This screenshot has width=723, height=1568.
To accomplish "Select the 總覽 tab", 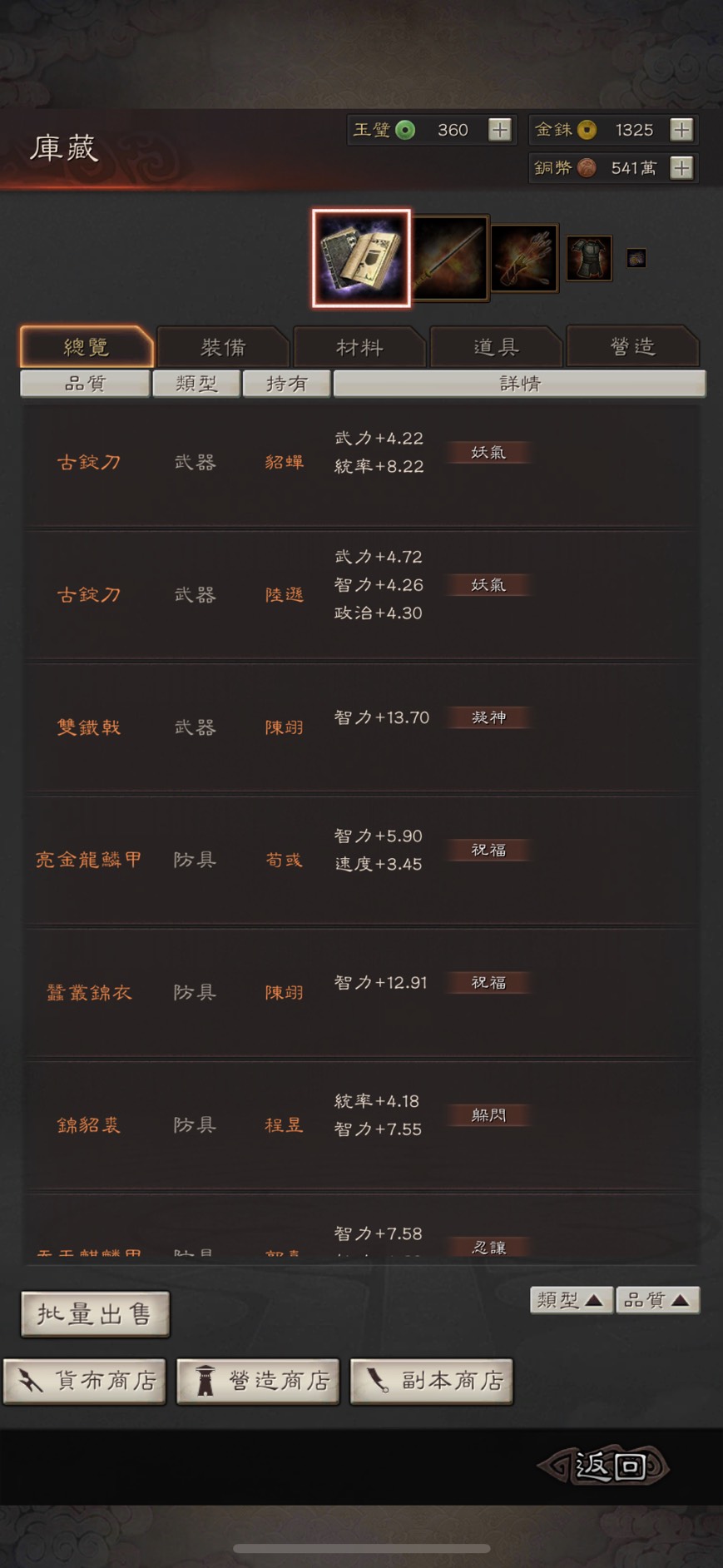I will pyautogui.click(x=87, y=347).
